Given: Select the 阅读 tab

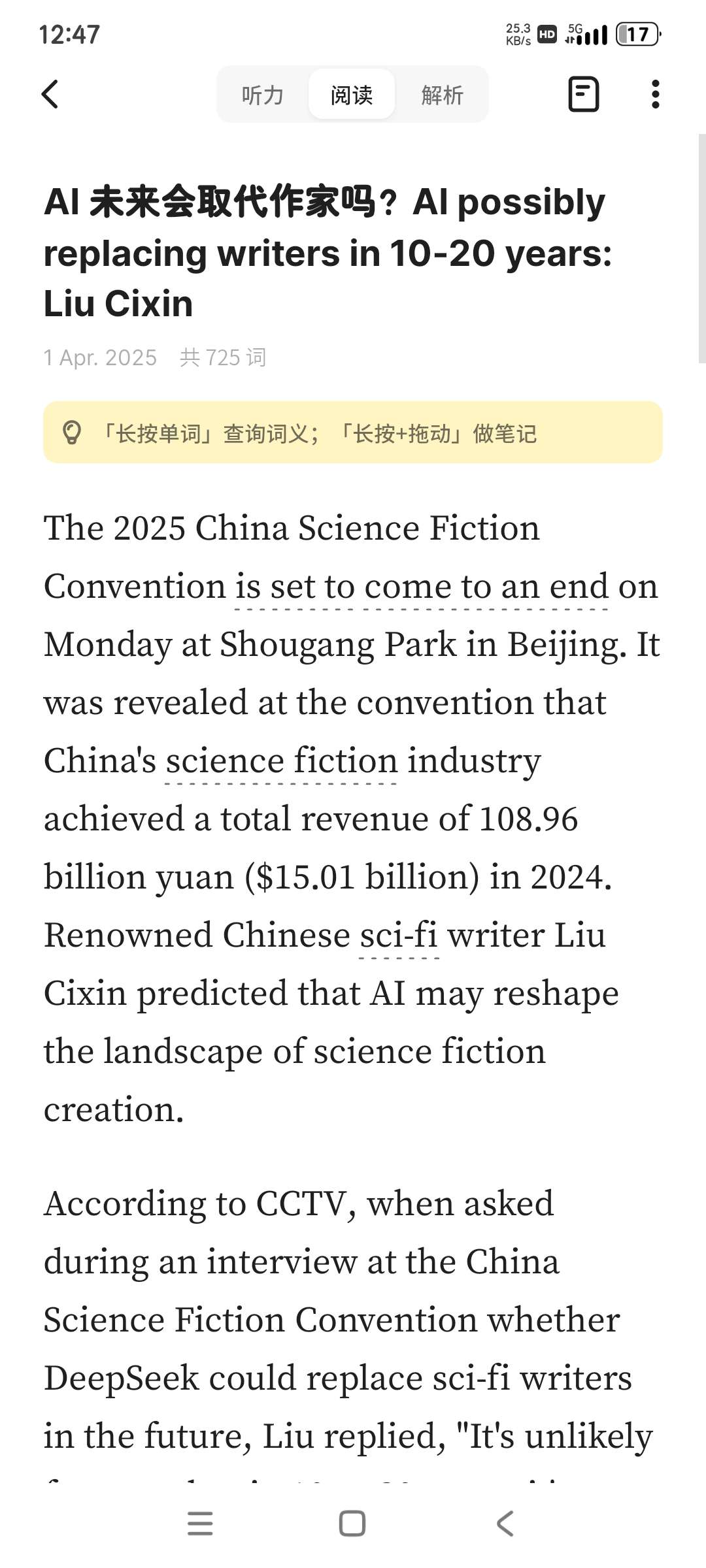Looking at the screenshot, I should 352,95.
